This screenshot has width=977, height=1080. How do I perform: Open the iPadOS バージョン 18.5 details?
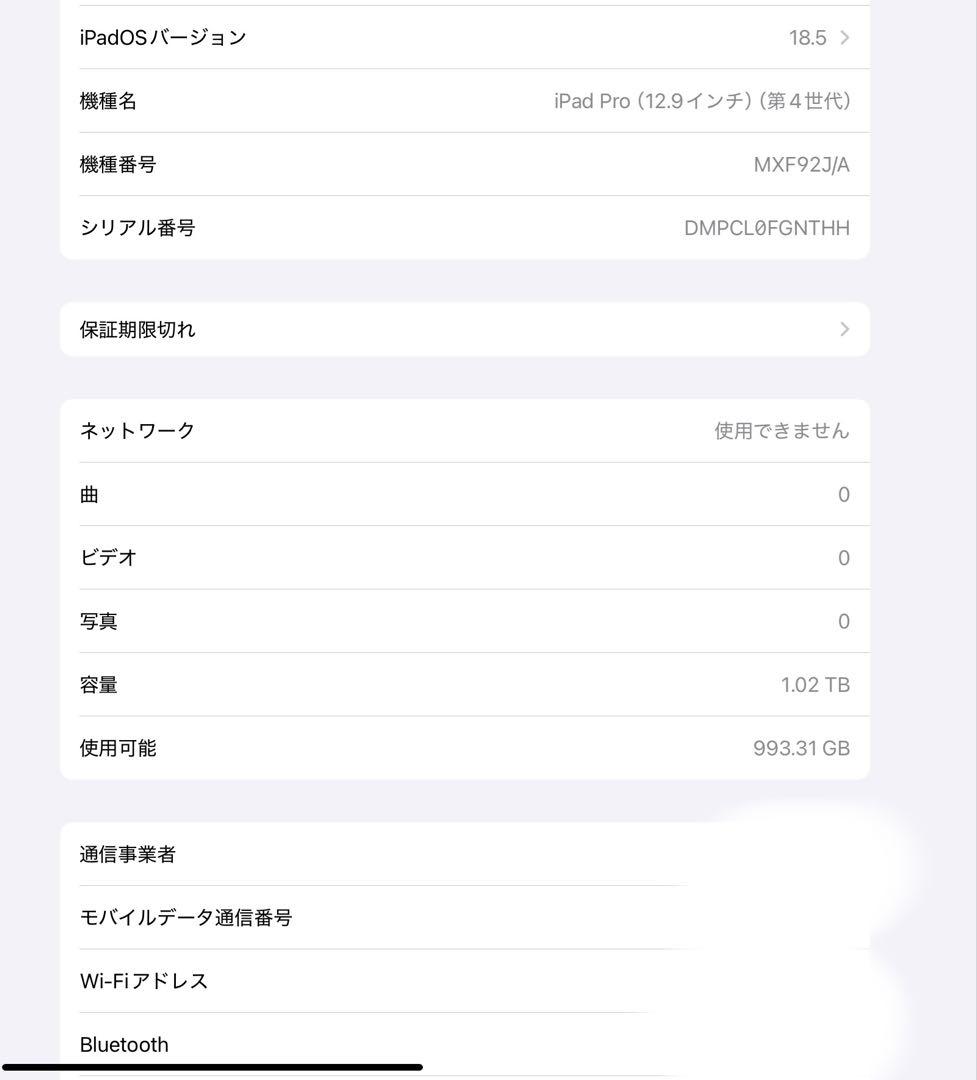pyautogui.click(x=465, y=37)
